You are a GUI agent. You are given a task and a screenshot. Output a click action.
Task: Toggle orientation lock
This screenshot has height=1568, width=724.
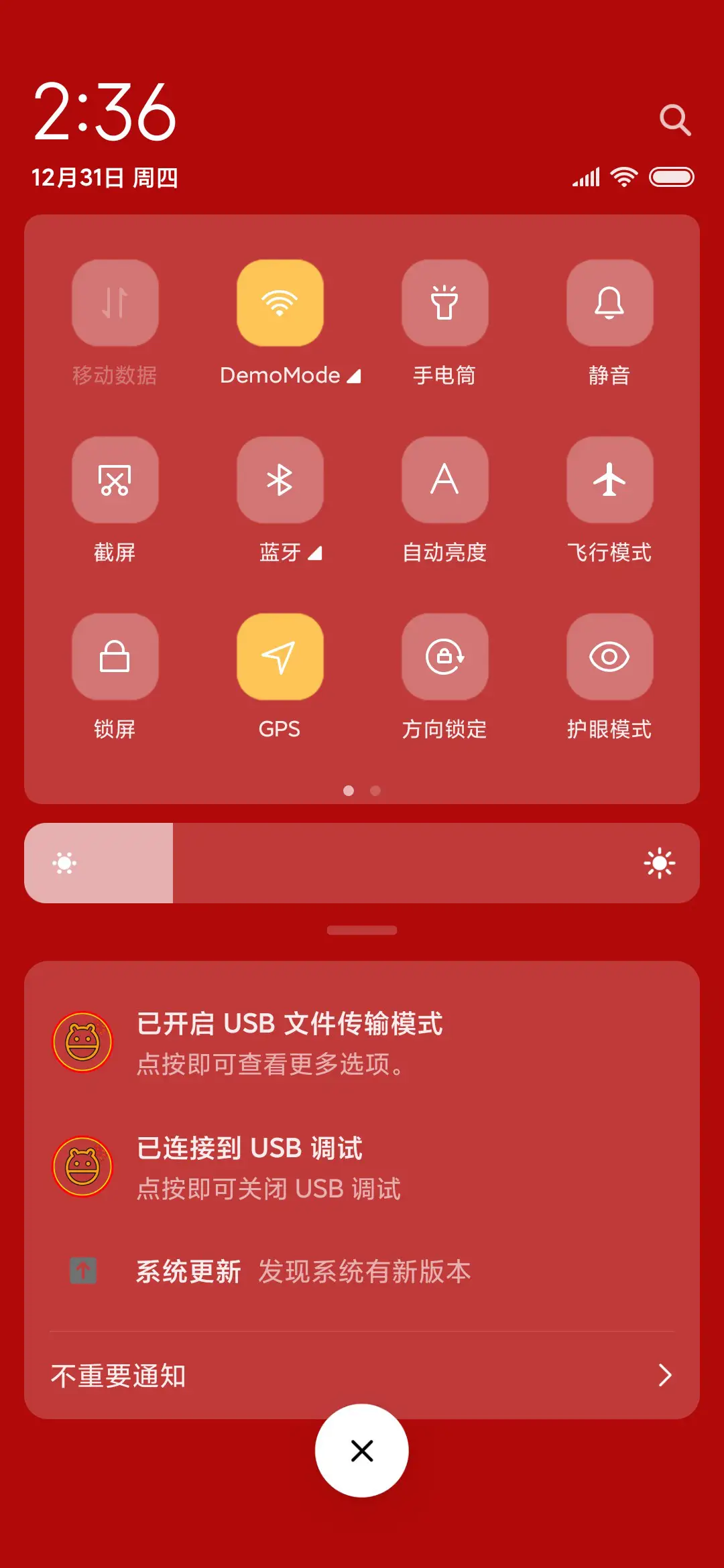pyautogui.click(x=444, y=657)
